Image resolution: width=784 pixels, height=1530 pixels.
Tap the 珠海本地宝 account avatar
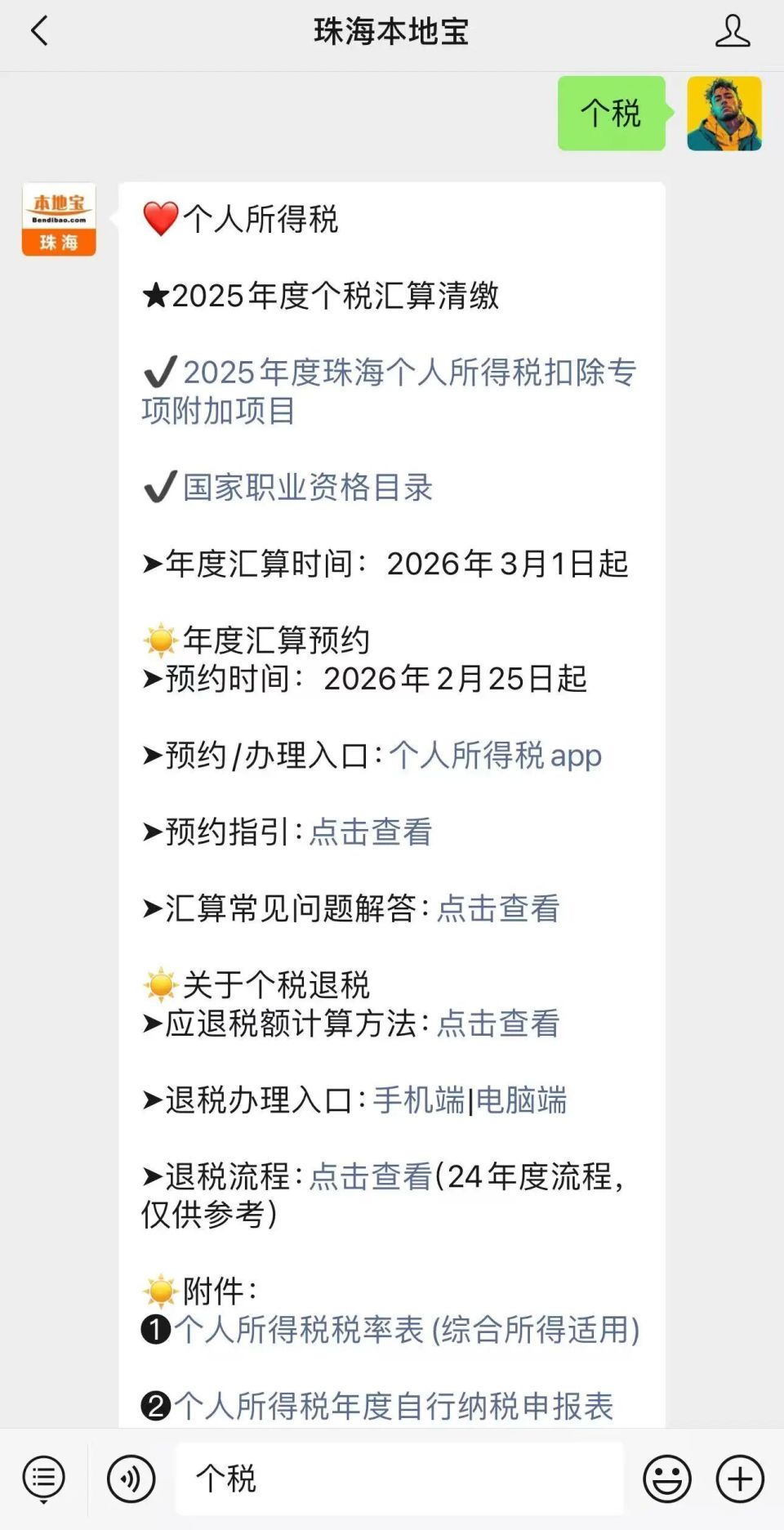pos(57,218)
